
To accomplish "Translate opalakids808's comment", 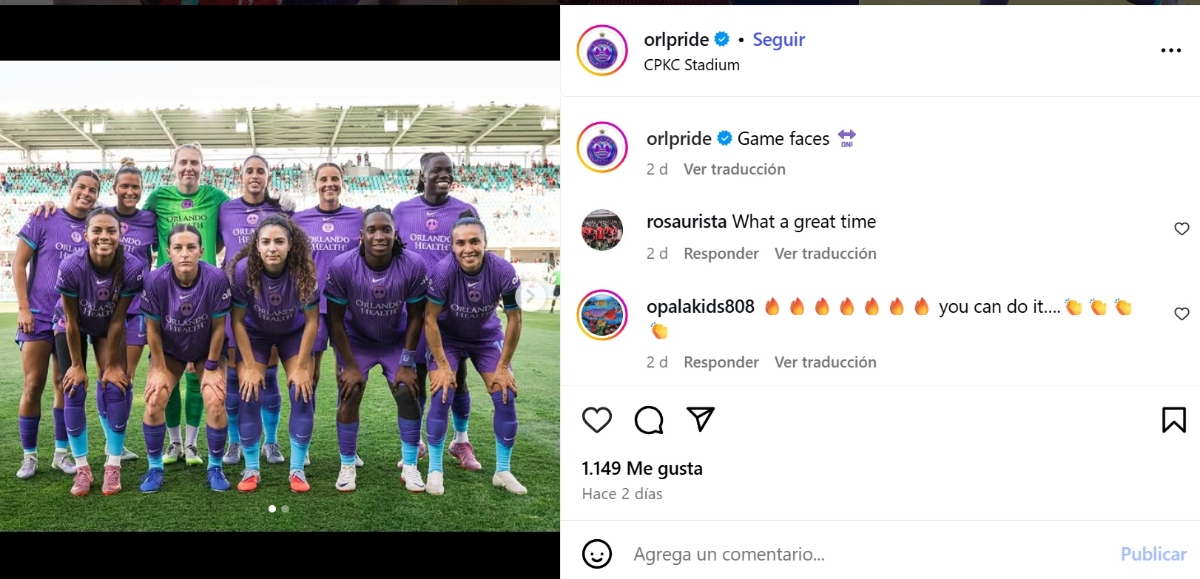I will 825,362.
